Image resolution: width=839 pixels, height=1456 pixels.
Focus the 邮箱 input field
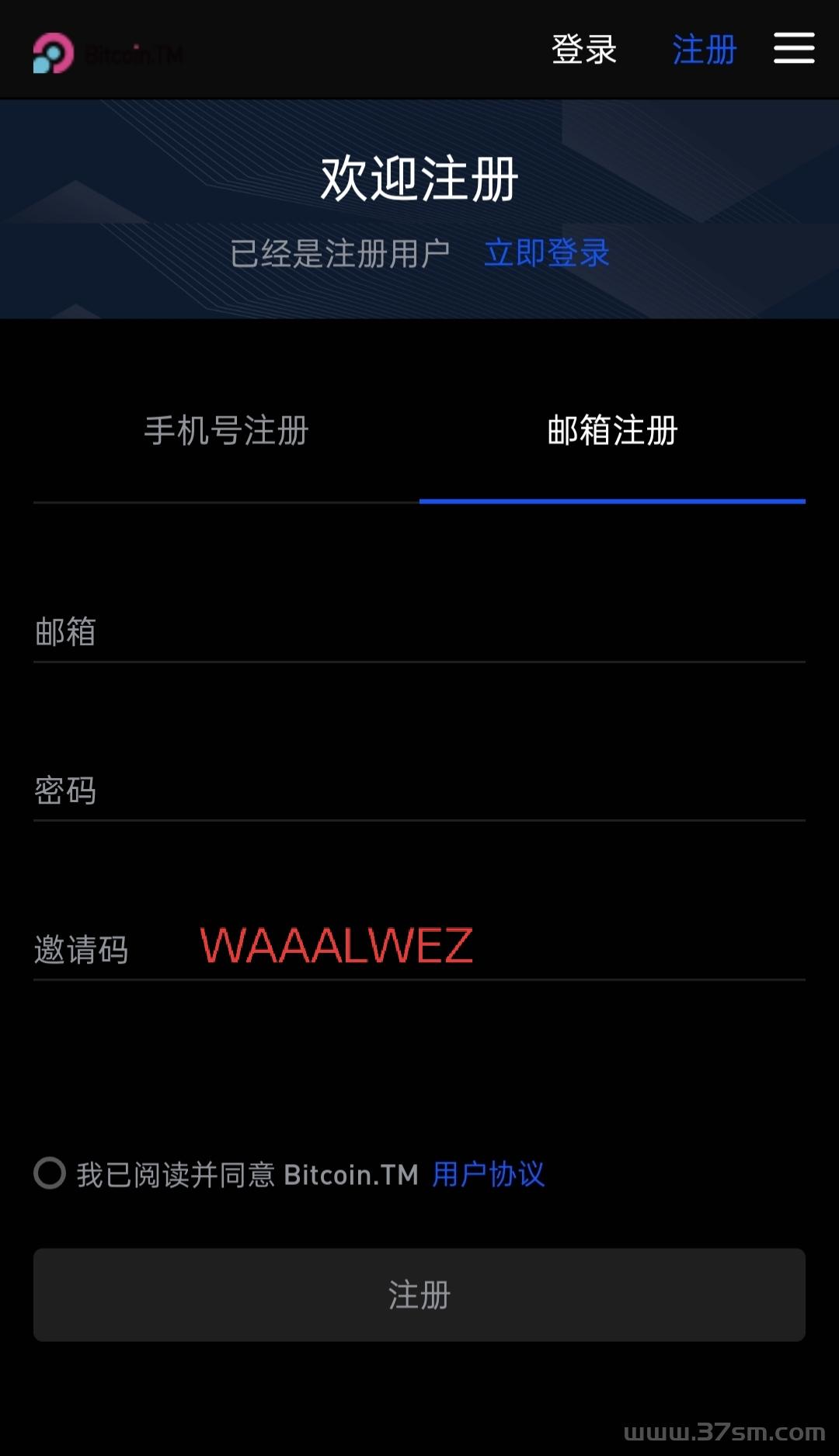419,632
